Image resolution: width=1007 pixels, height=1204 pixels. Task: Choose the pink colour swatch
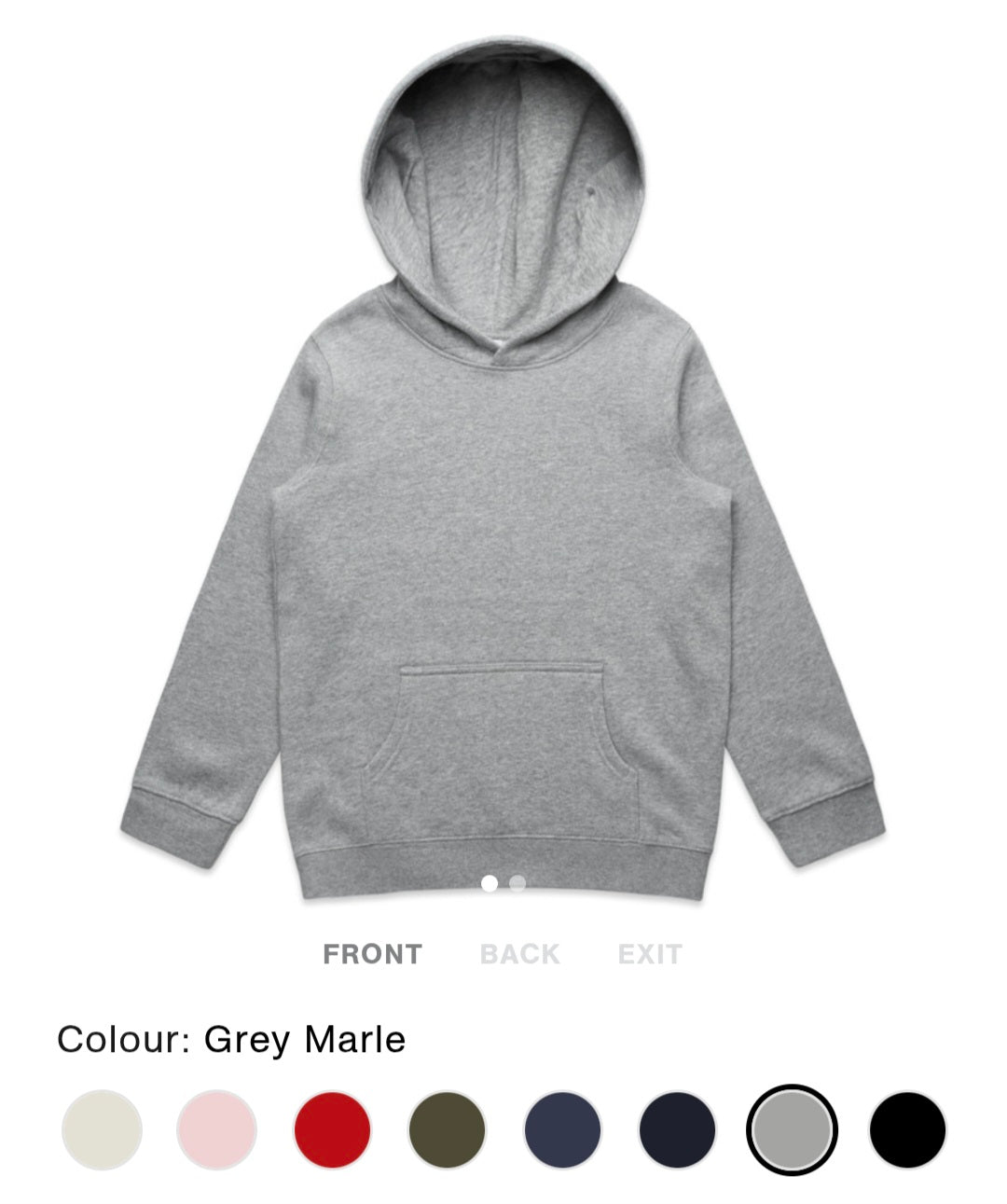tap(216, 1129)
